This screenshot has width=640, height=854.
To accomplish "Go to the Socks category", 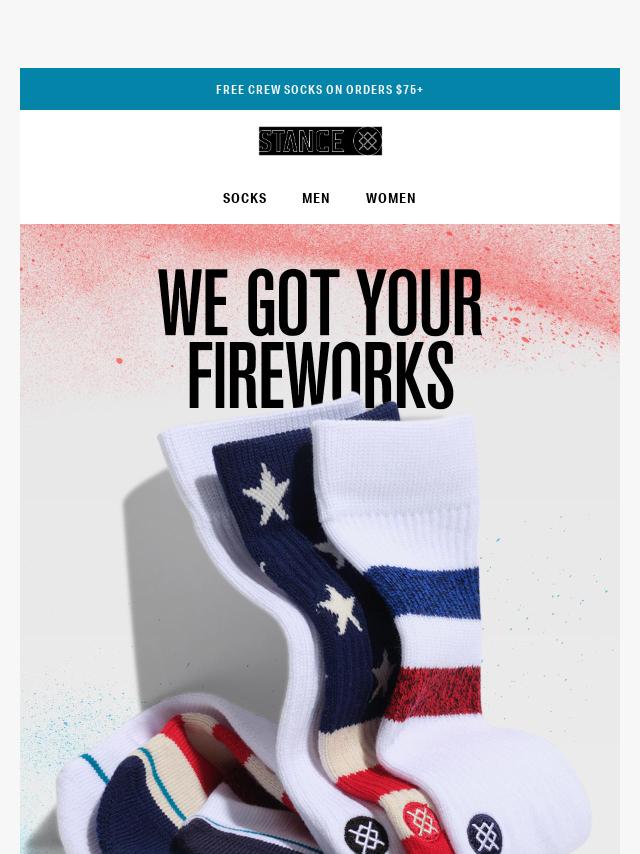I will point(245,198).
